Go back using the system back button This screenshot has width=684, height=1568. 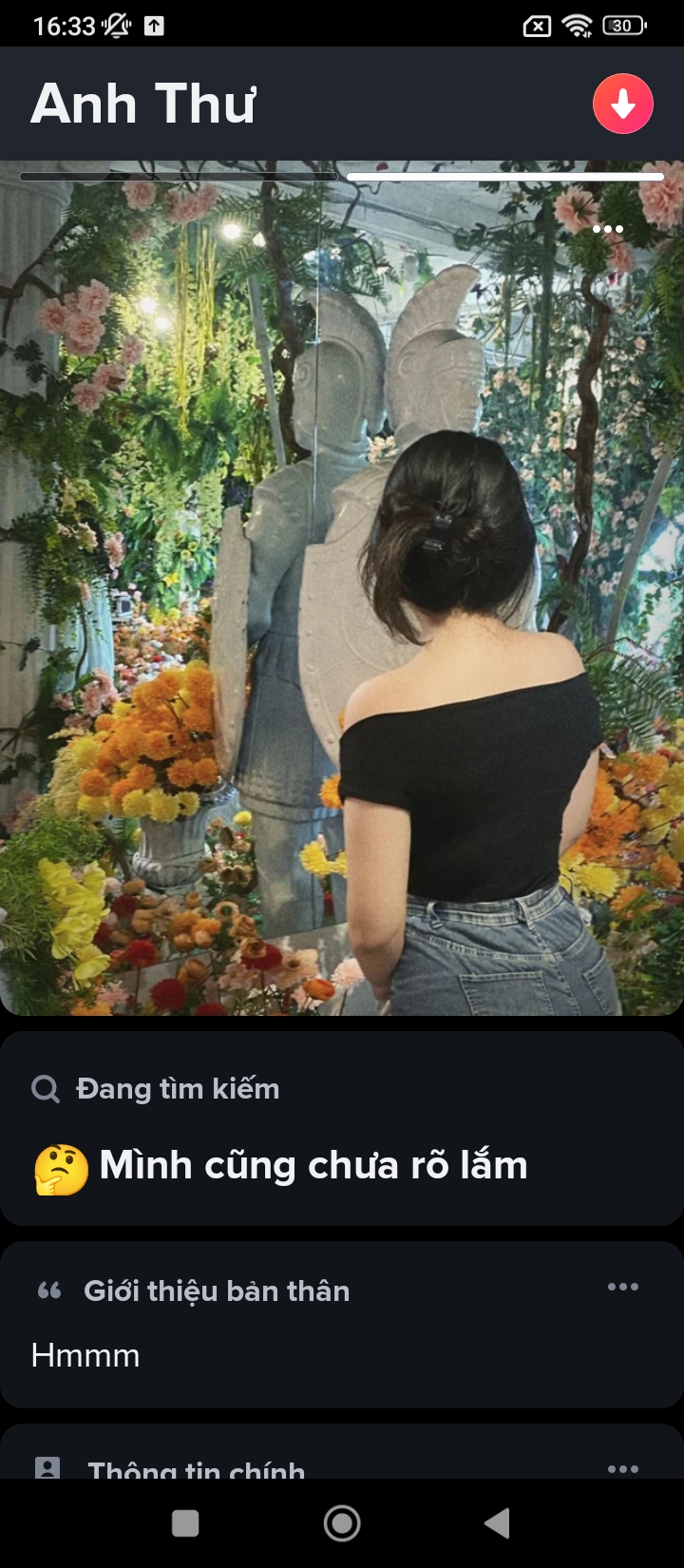click(x=497, y=1523)
